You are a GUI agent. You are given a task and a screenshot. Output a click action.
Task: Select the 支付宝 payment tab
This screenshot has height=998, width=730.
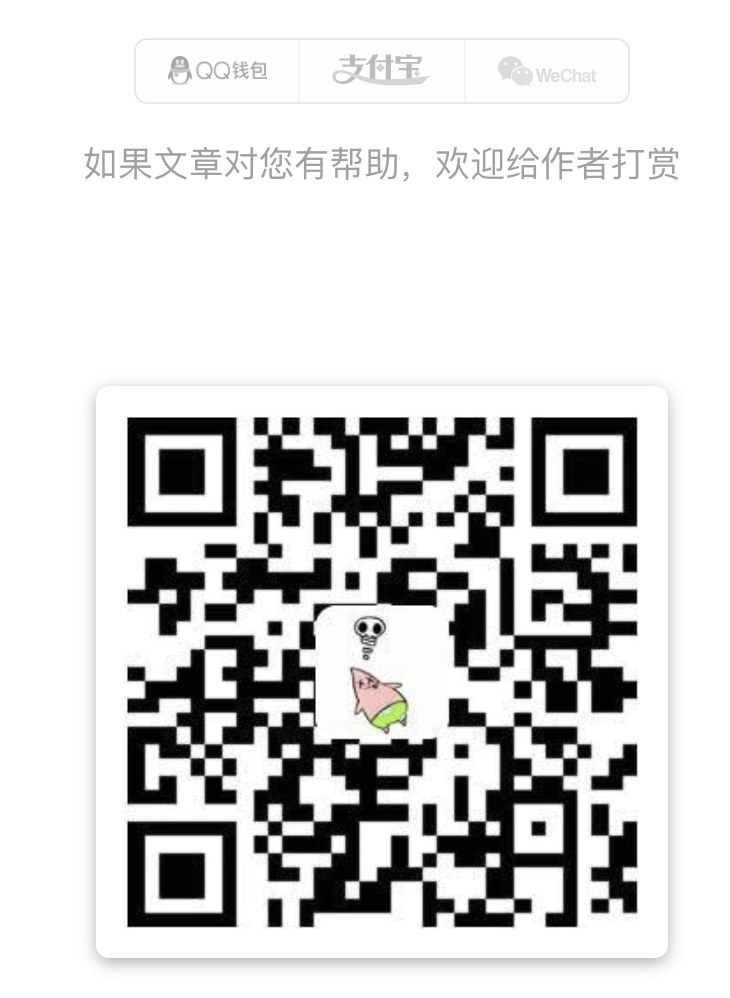click(x=381, y=71)
